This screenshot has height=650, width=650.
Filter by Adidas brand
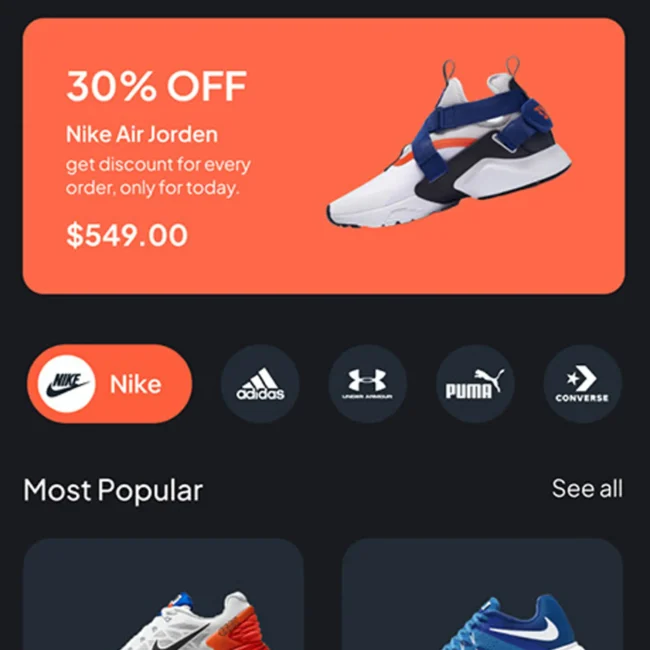[260, 384]
